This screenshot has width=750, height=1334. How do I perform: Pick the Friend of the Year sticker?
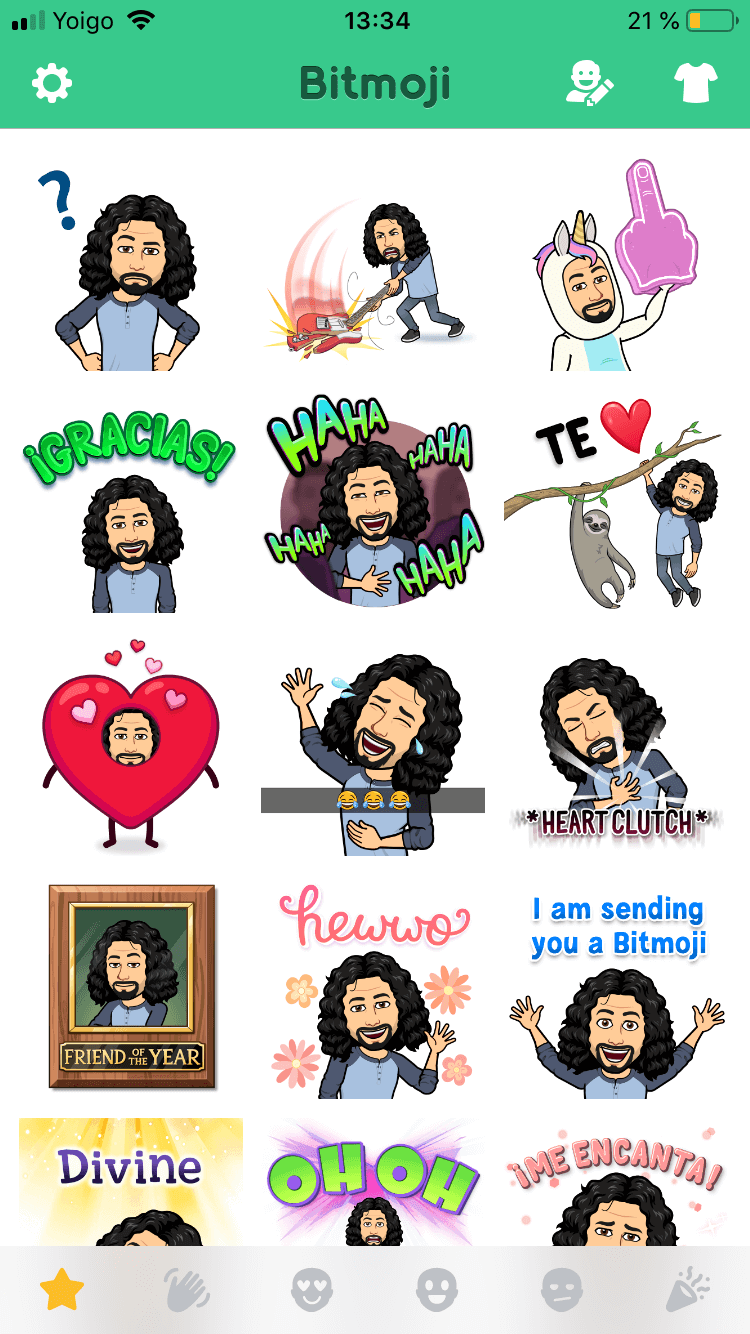132,987
